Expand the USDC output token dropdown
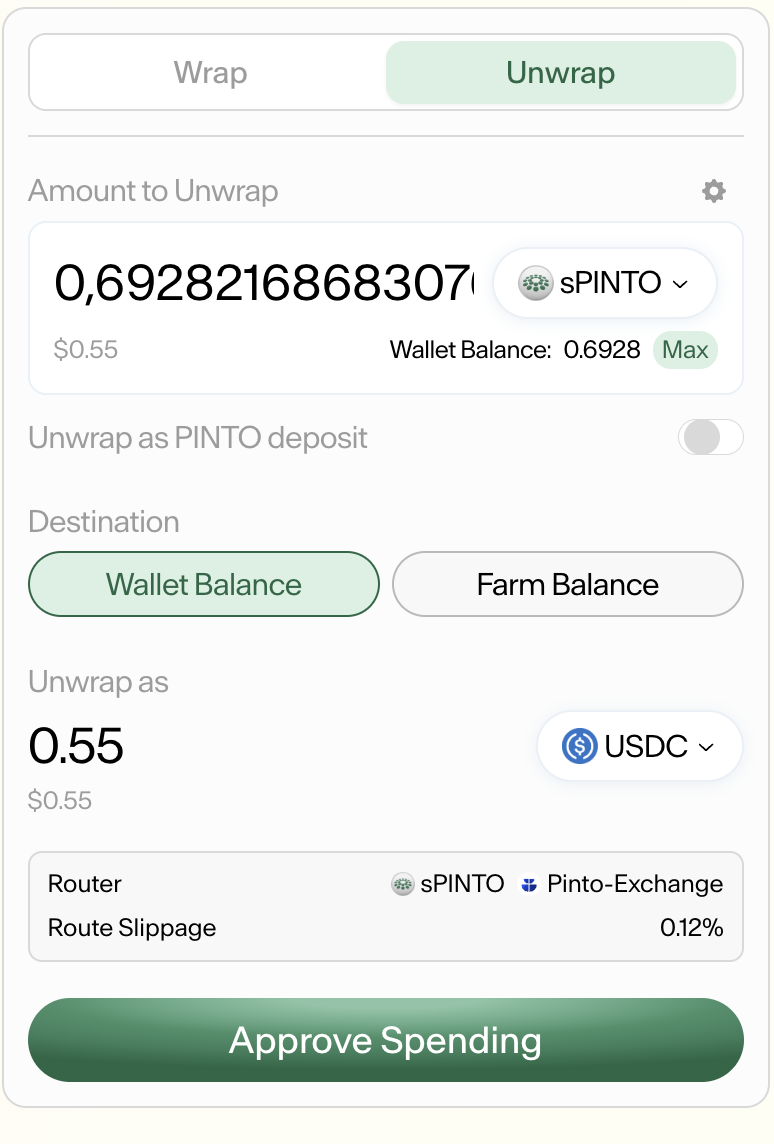 639,746
